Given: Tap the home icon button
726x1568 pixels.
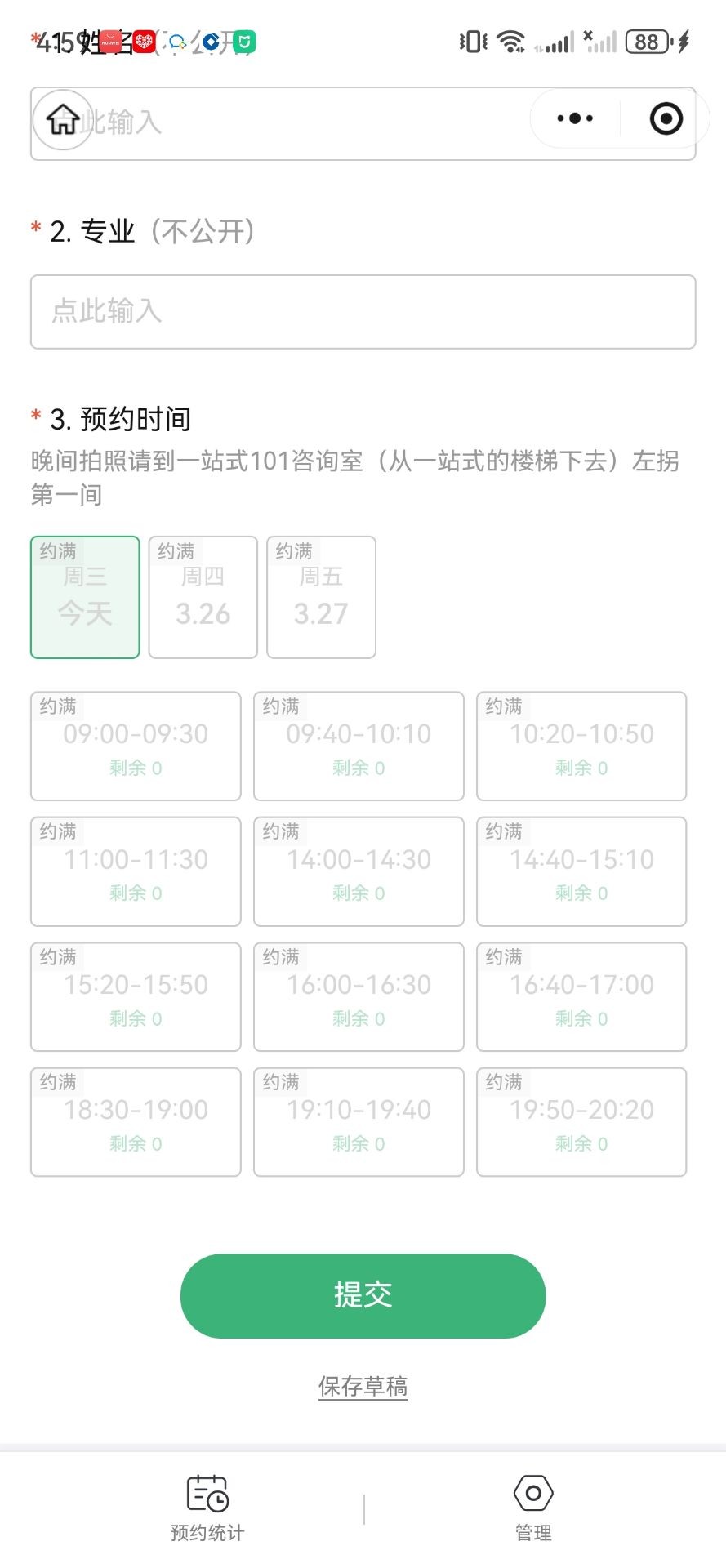Looking at the screenshot, I should coord(63,120).
